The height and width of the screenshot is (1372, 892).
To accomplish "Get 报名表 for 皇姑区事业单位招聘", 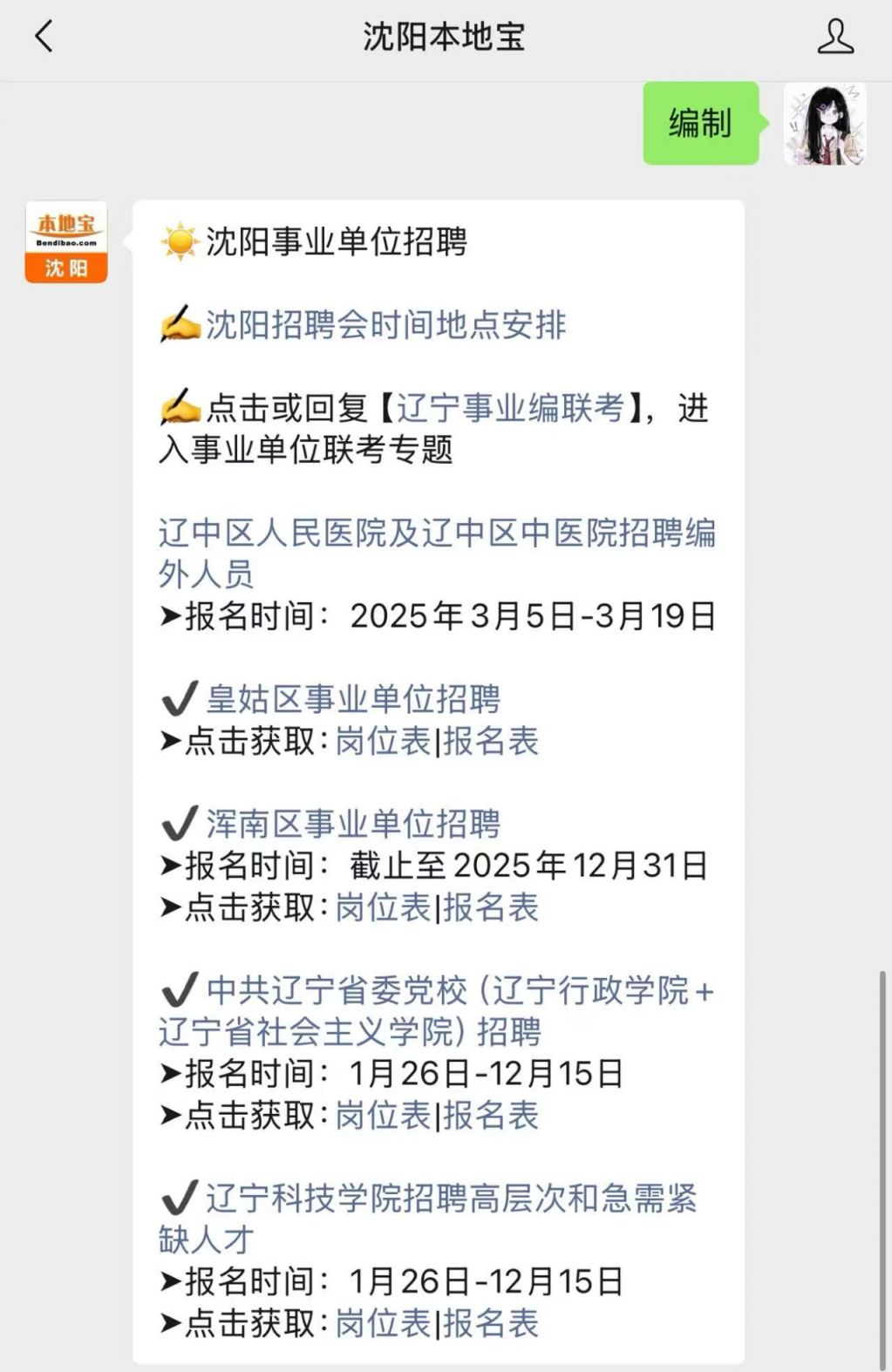I will pos(491,741).
